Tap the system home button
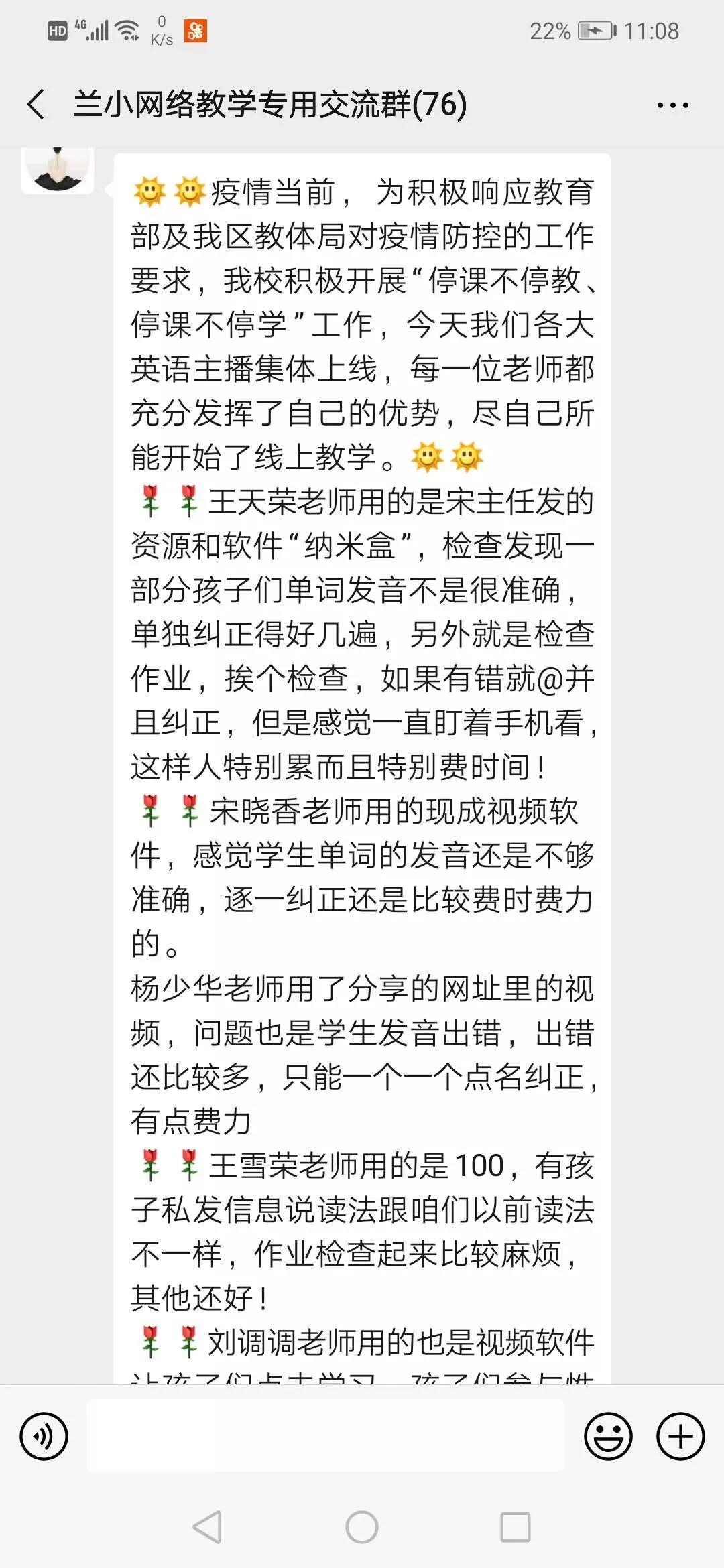724x1568 pixels. tap(362, 1527)
